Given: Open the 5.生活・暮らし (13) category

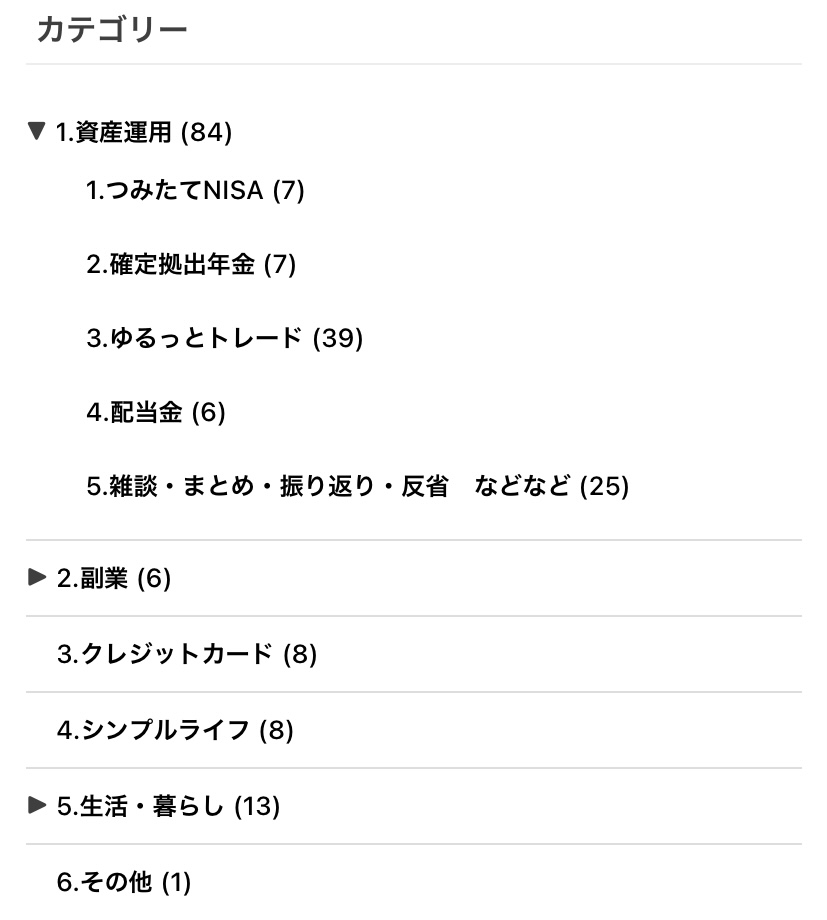Looking at the screenshot, I should coord(168,806).
